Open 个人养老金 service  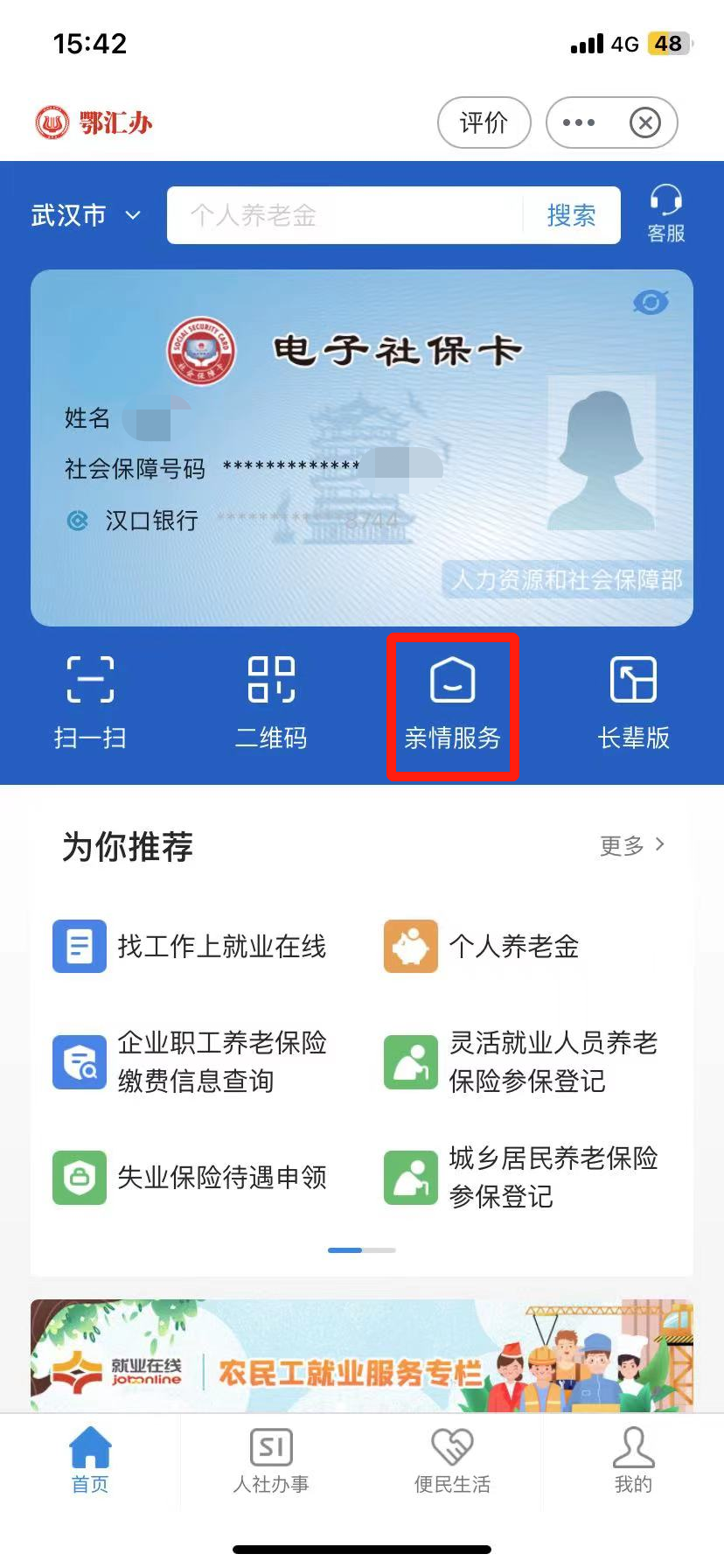[x=483, y=947]
